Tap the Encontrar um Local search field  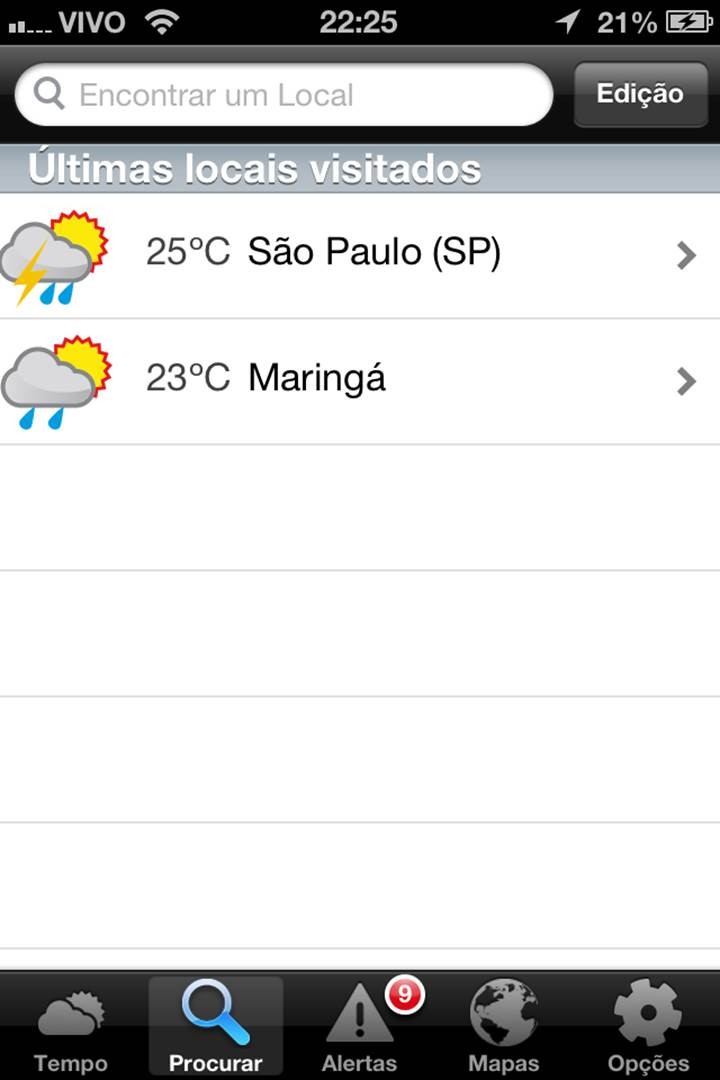click(x=285, y=95)
